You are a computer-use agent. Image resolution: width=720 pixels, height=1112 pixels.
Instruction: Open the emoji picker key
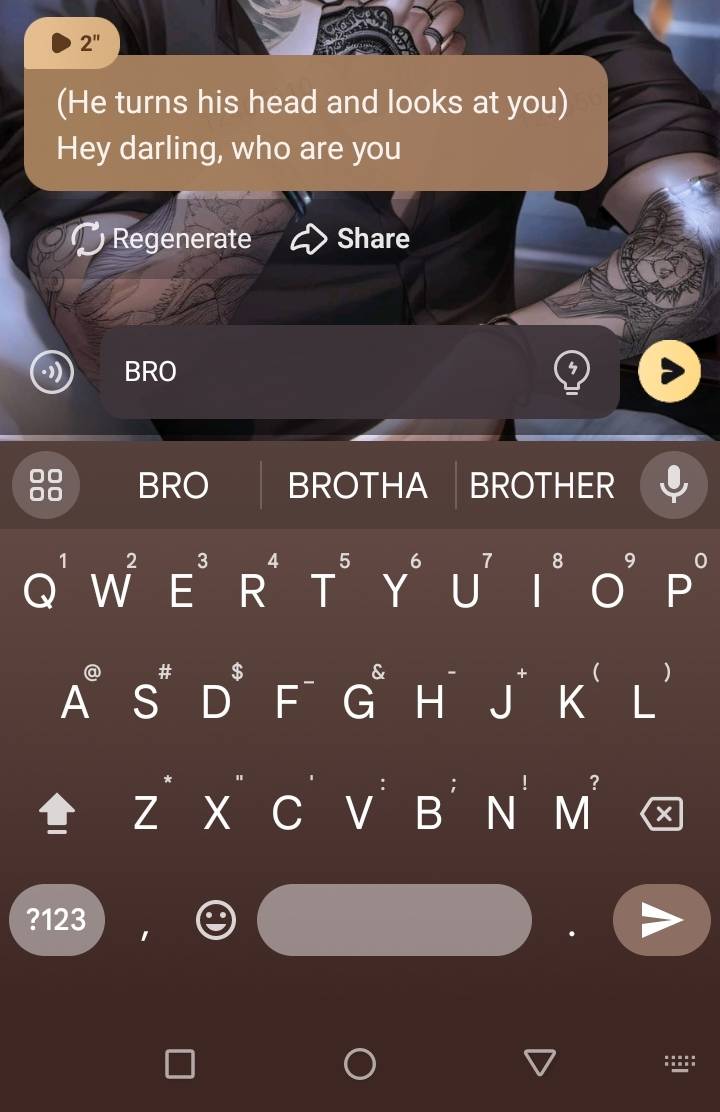(216, 920)
